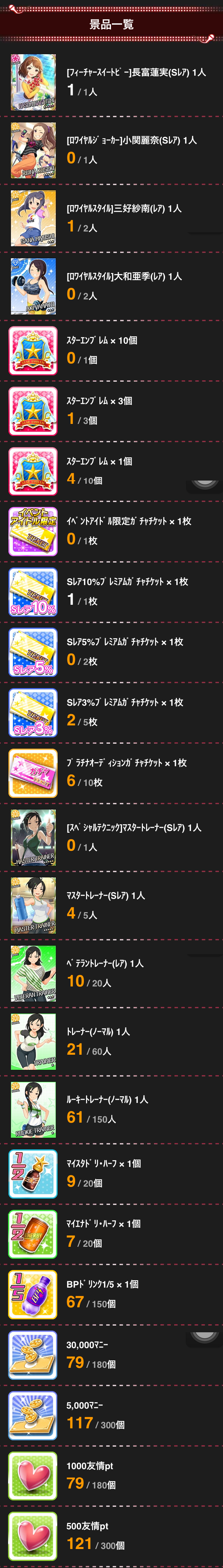View the 小関麗奈 (Sレア) card image
Image resolution: width=223 pixels, height=1568 pixels.
point(33,150)
